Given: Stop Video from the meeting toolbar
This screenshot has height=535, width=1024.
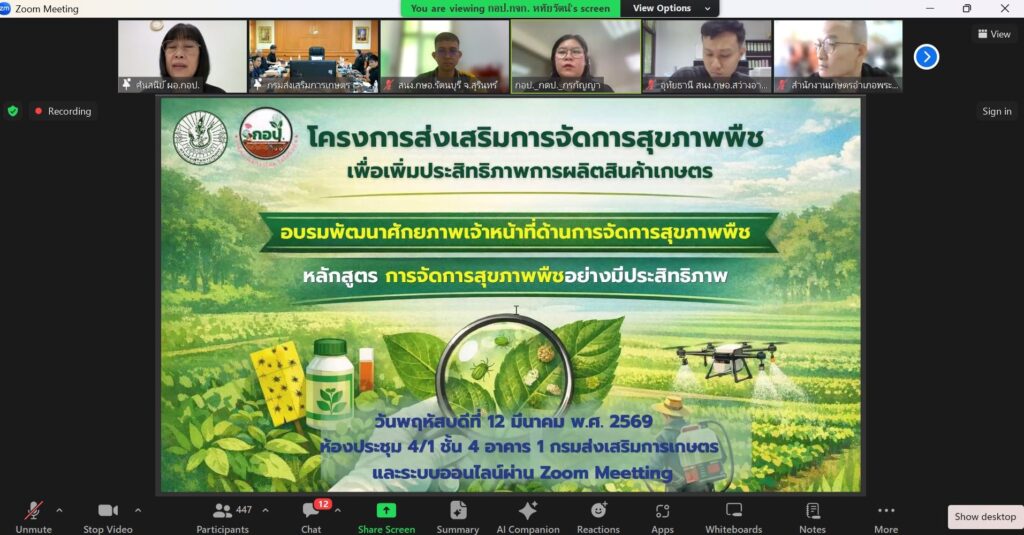Looking at the screenshot, I should tap(107, 515).
